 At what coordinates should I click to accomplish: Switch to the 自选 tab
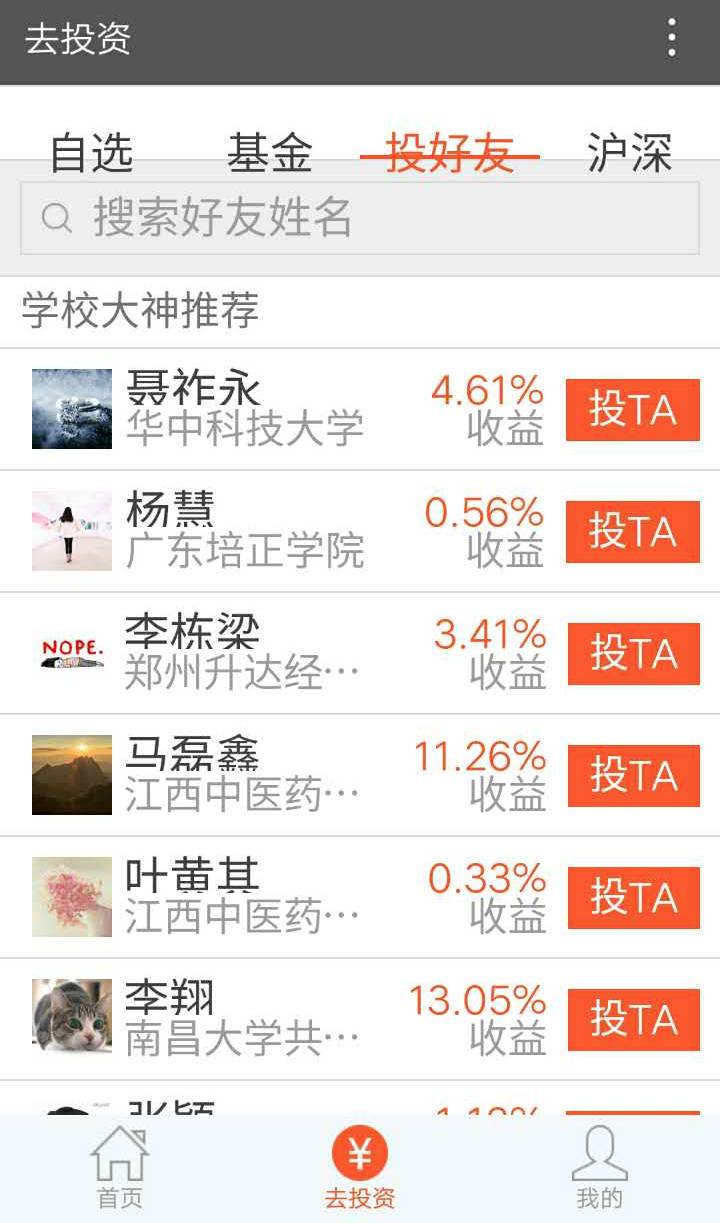click(x=91, y=152)
